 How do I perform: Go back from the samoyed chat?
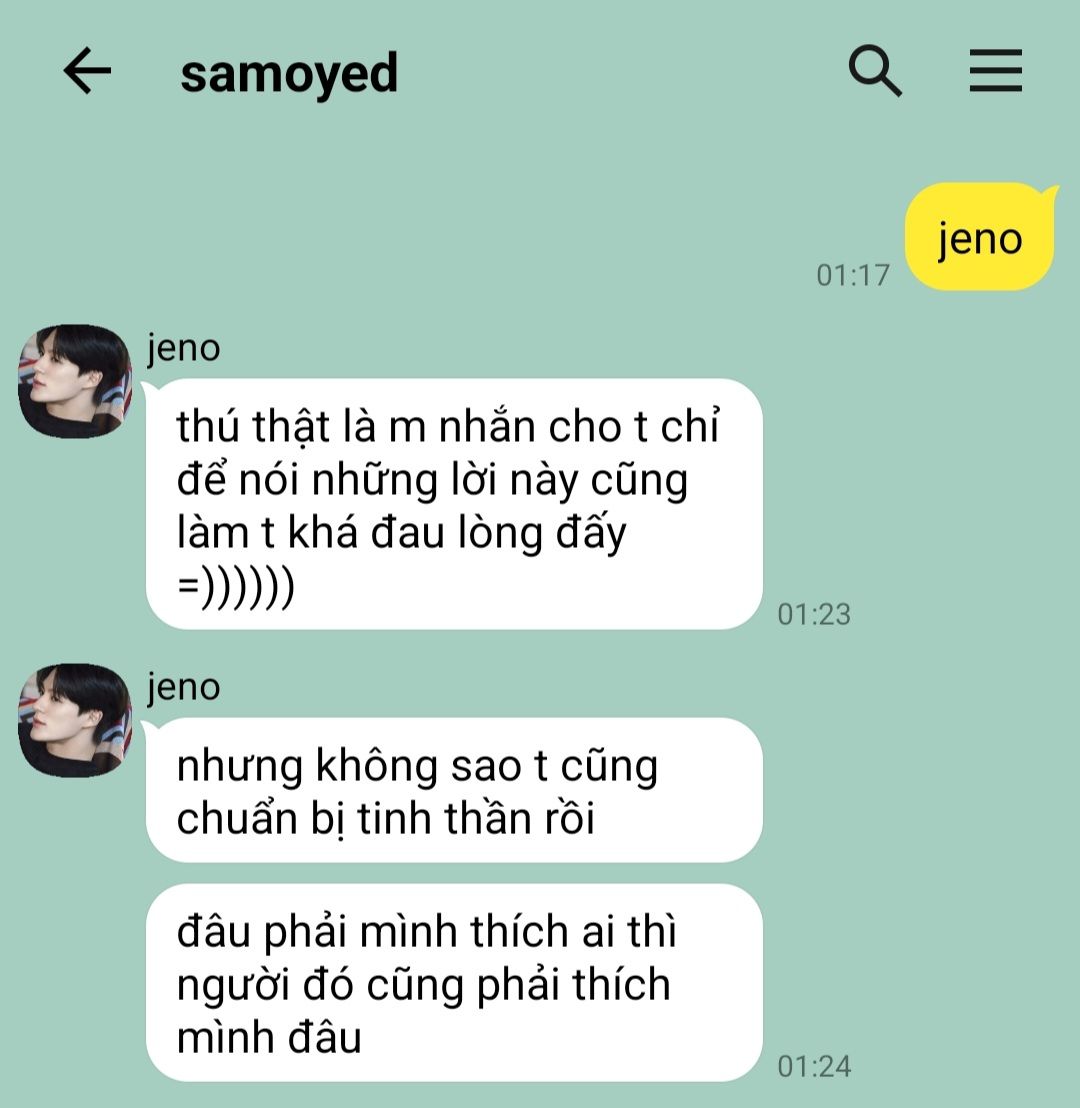87,71
